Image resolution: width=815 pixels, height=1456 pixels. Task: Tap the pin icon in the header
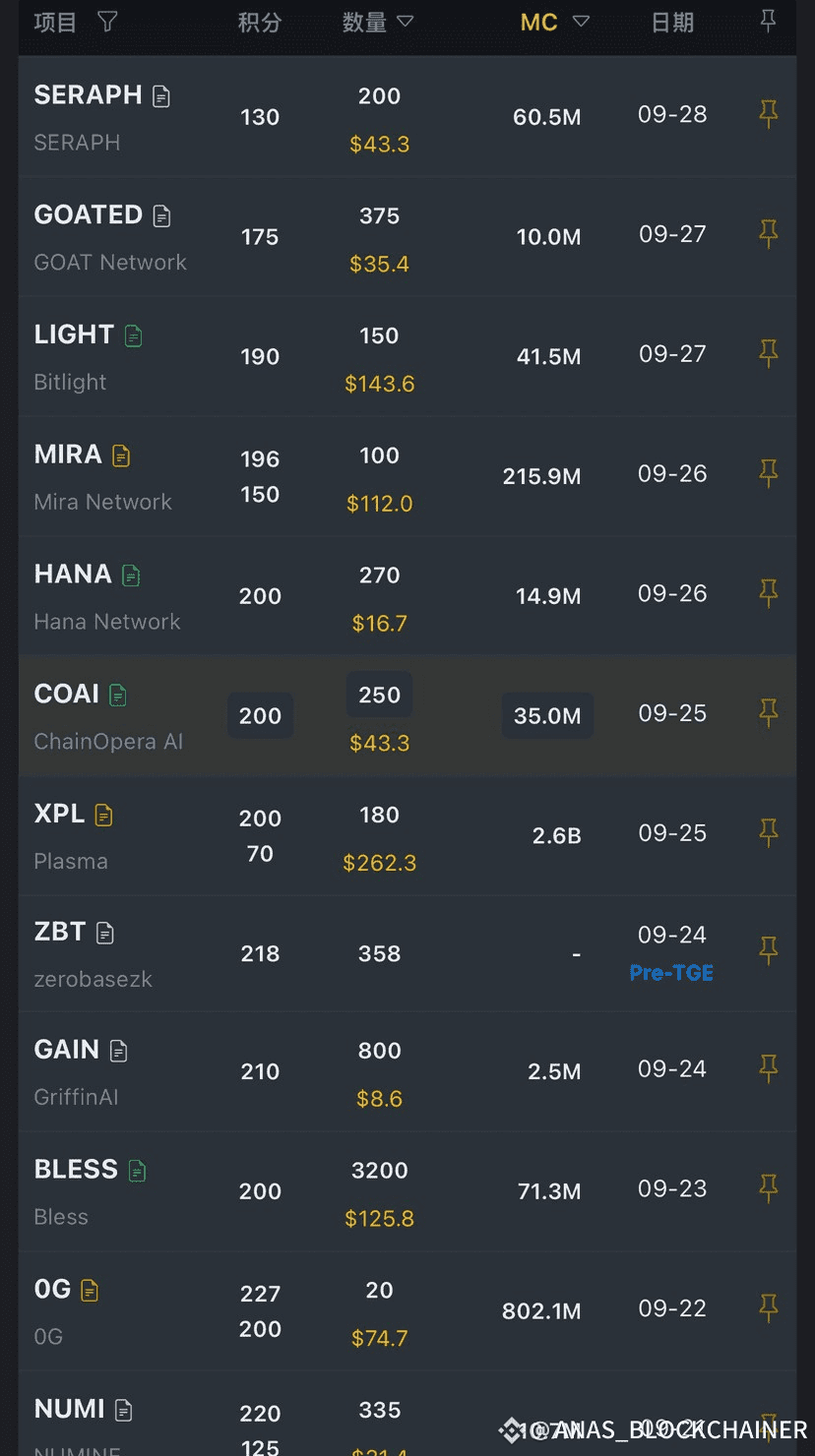tap(768, 21)
